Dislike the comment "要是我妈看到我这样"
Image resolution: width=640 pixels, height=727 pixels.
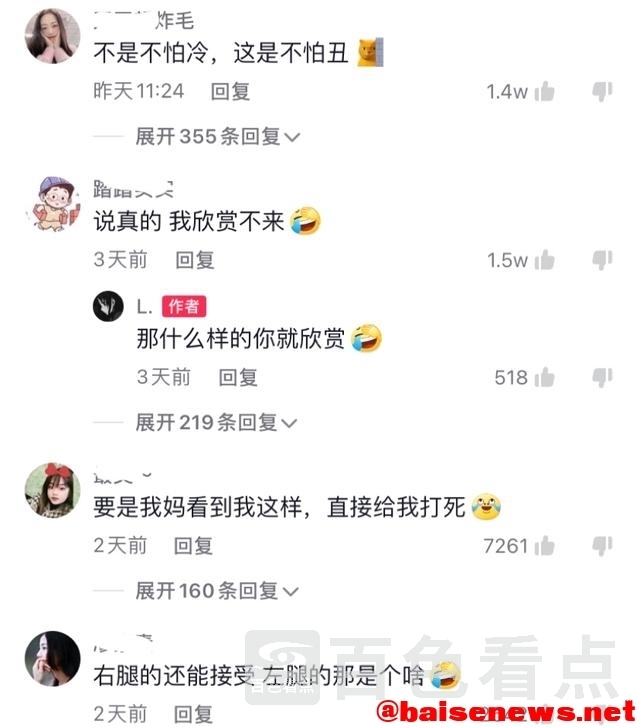coord(602,546)
